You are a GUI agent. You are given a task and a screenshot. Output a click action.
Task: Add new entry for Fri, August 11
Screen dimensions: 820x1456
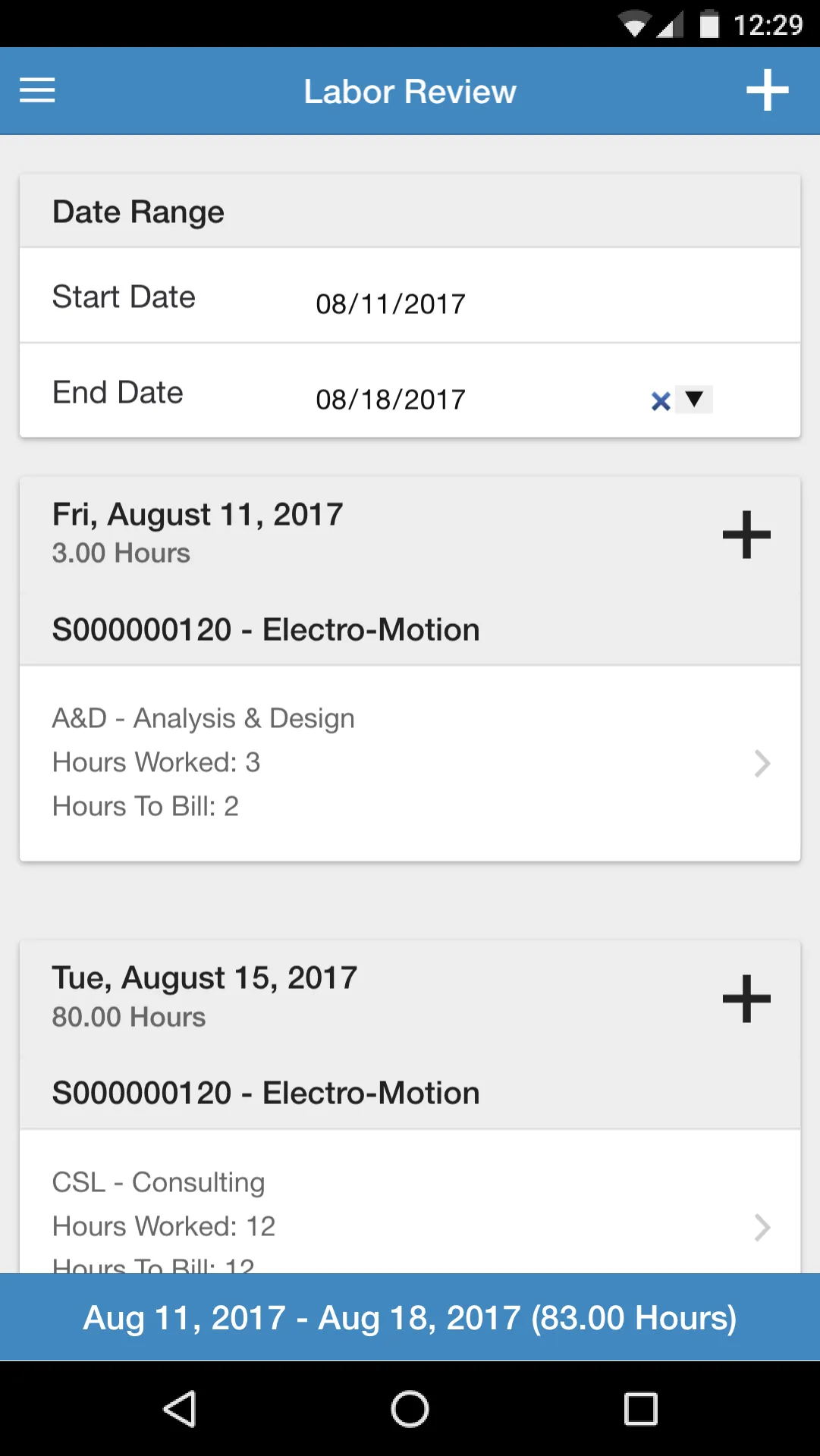[x=746, y=533]
